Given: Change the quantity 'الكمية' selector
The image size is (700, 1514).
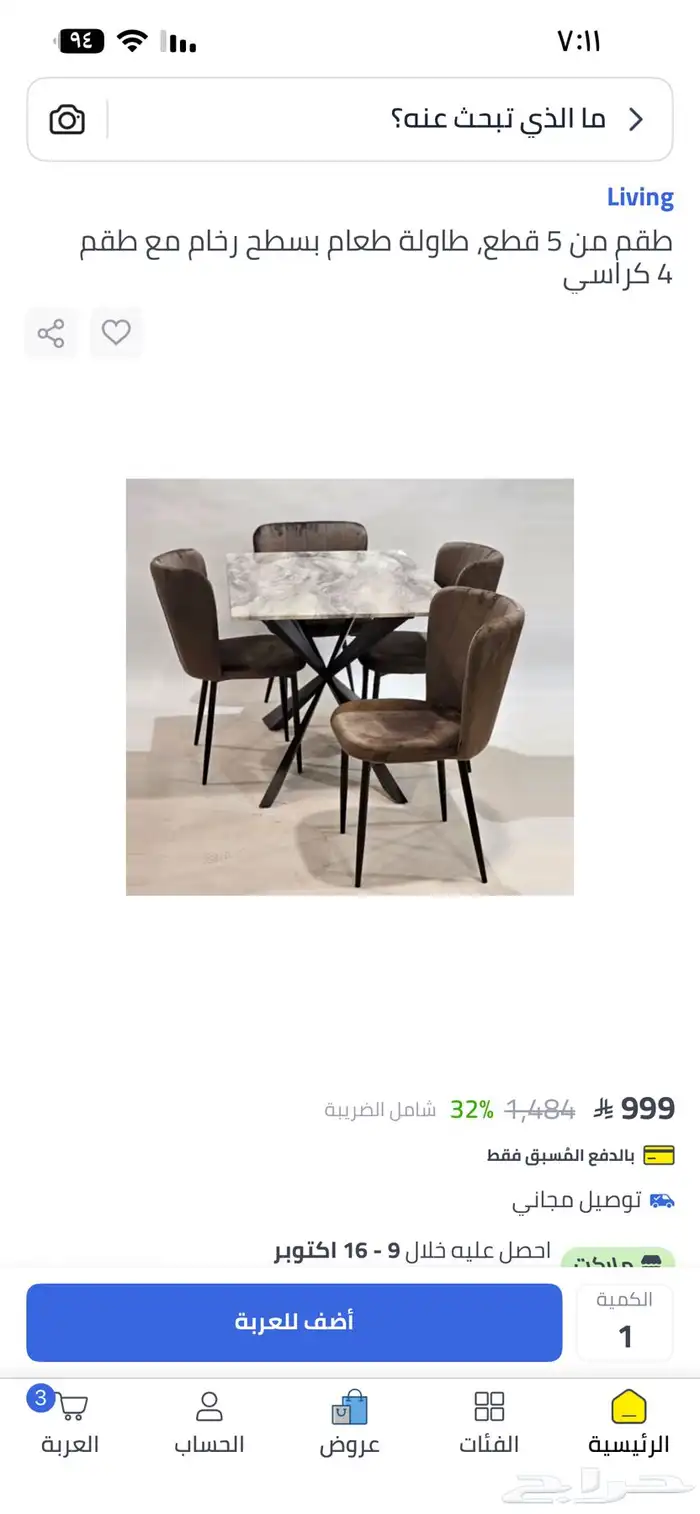Looking at the screenshot, I should [625, 1322].
